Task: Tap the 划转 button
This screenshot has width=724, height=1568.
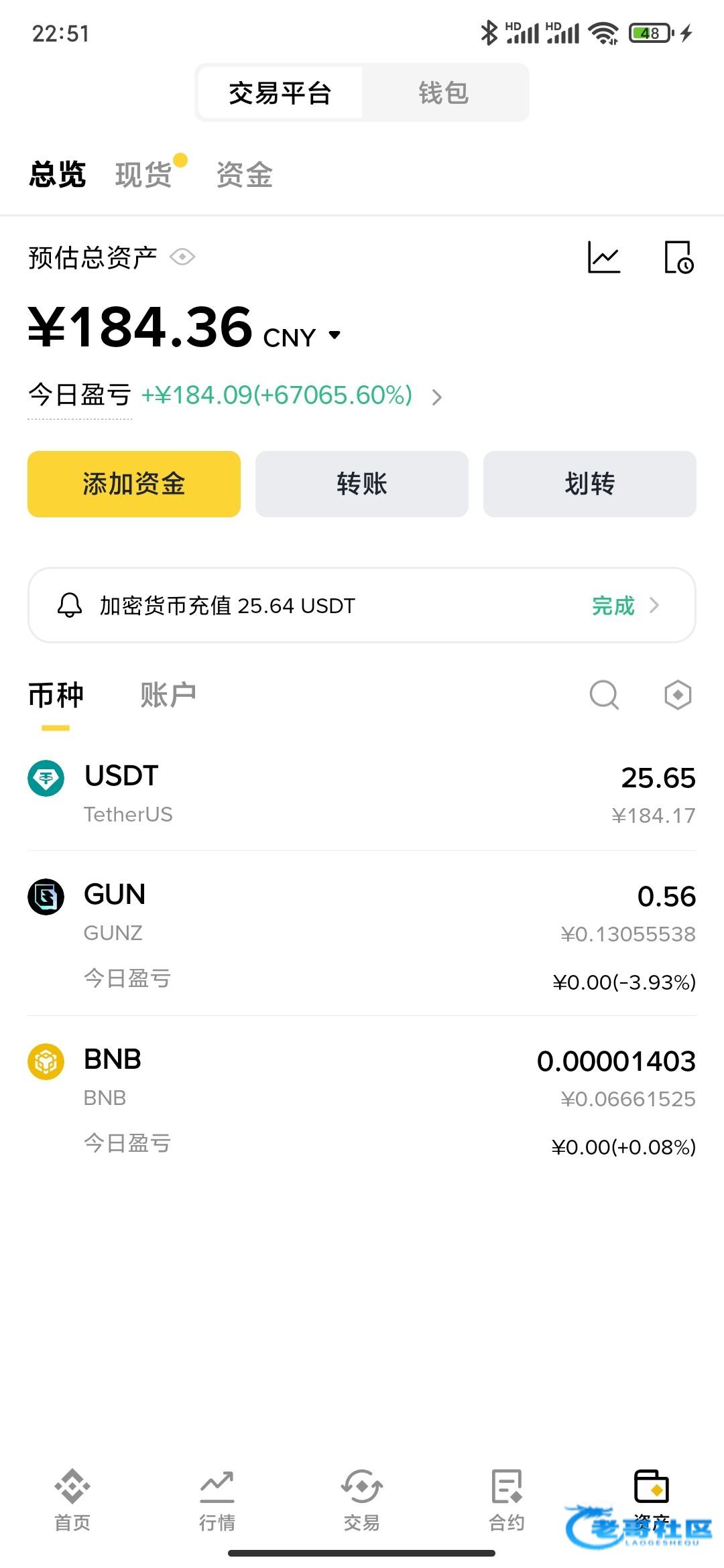Action: [590, 484]
